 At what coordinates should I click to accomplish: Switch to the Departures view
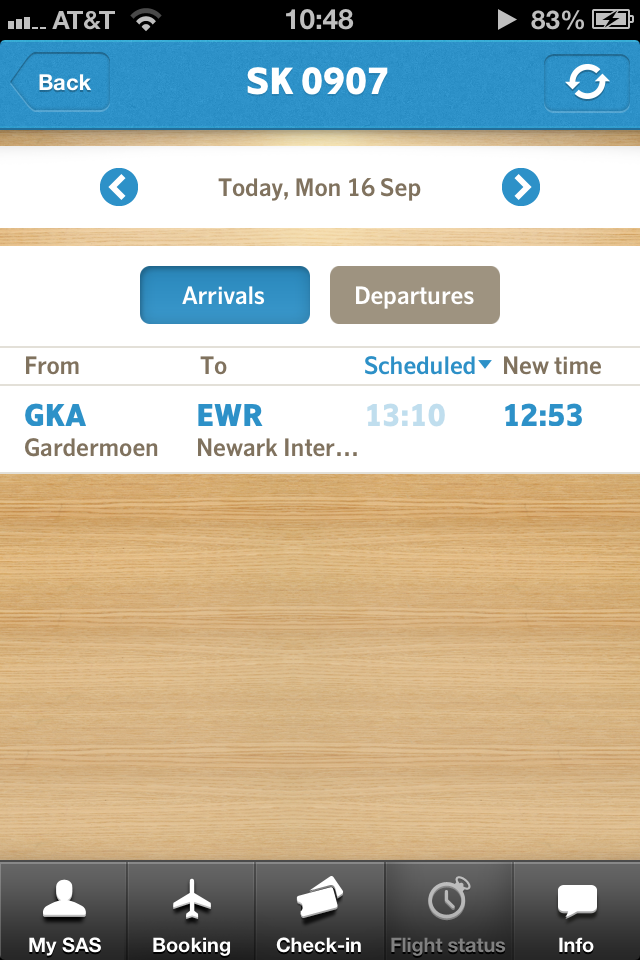pyautogui.click(x=414, y=295)
